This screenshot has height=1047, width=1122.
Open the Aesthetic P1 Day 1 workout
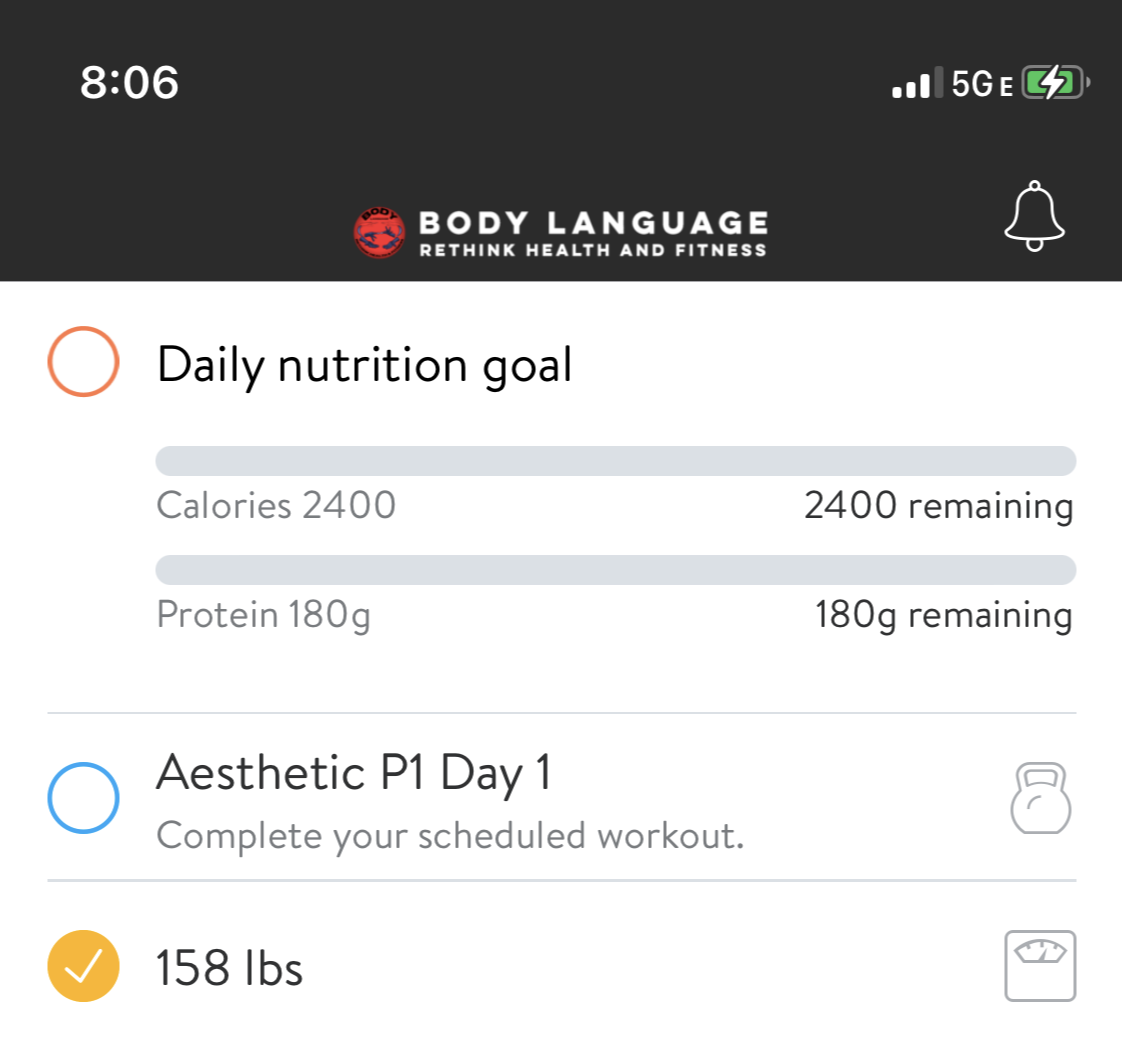(x=354, y=774)
